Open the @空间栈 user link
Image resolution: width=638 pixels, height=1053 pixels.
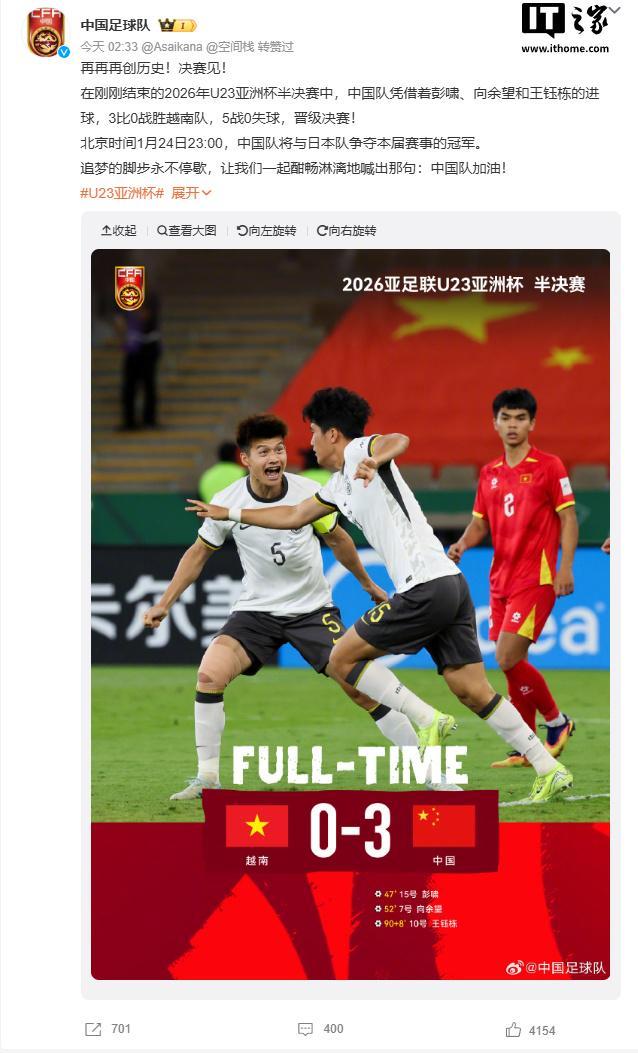[x=230, y=47]
